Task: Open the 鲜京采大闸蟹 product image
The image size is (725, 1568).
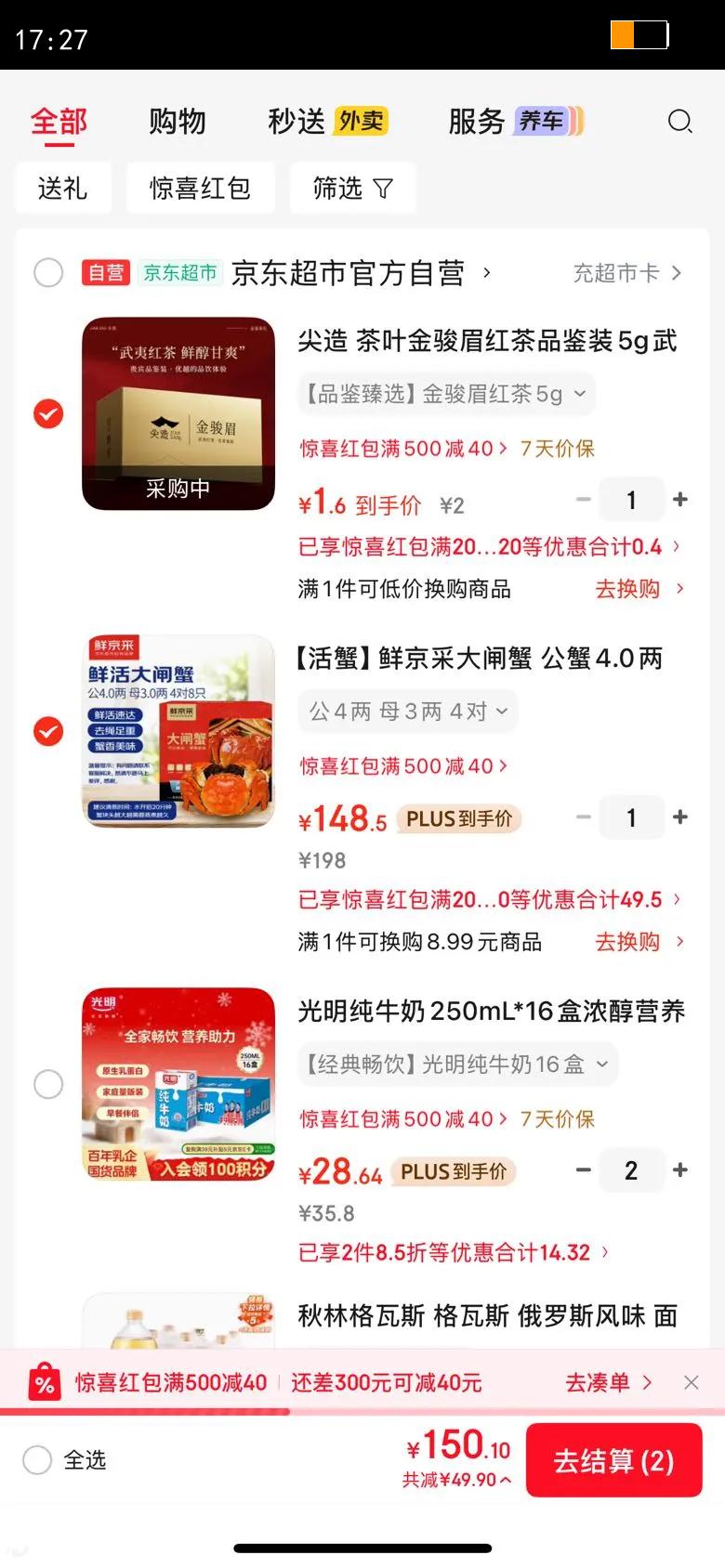Action: tap(178, 732)
